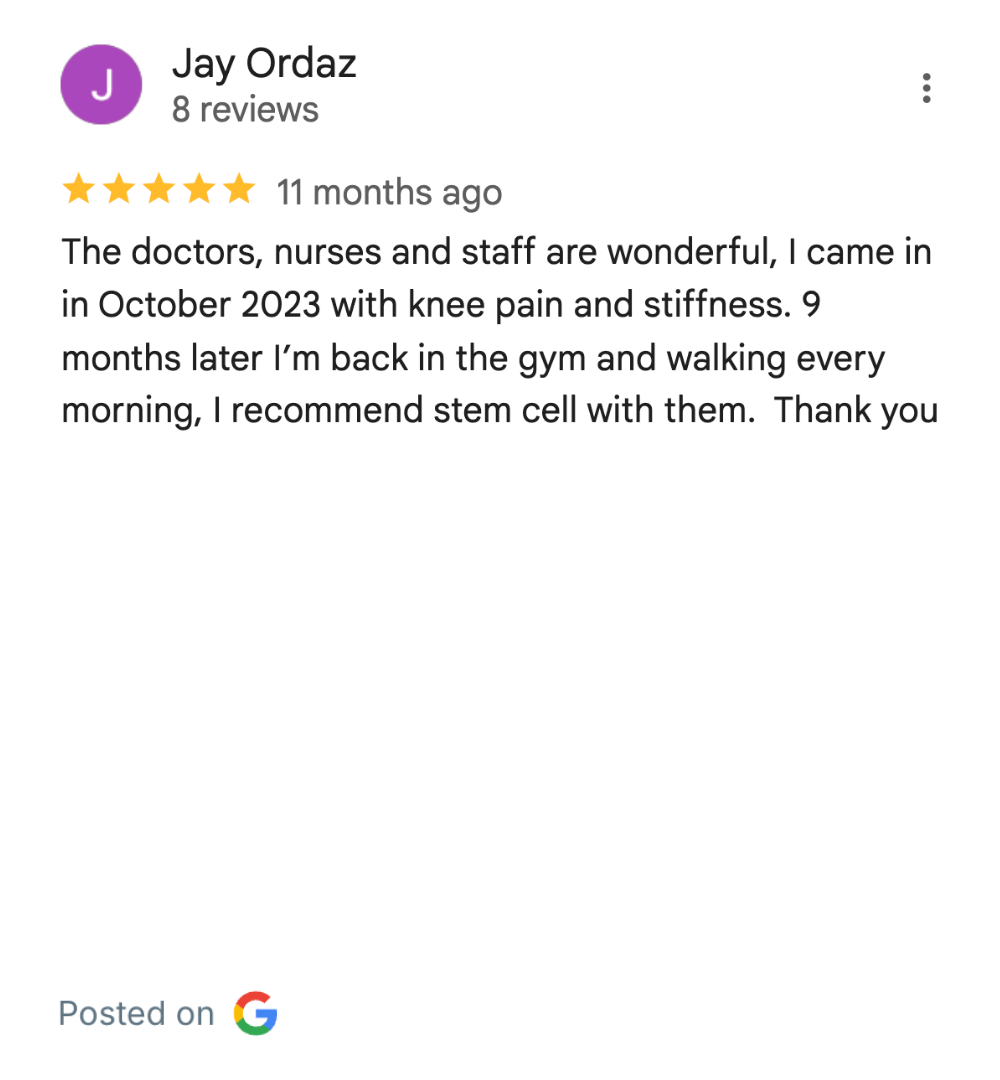Open the three-dot menu on the review

[x=927, y=88]
